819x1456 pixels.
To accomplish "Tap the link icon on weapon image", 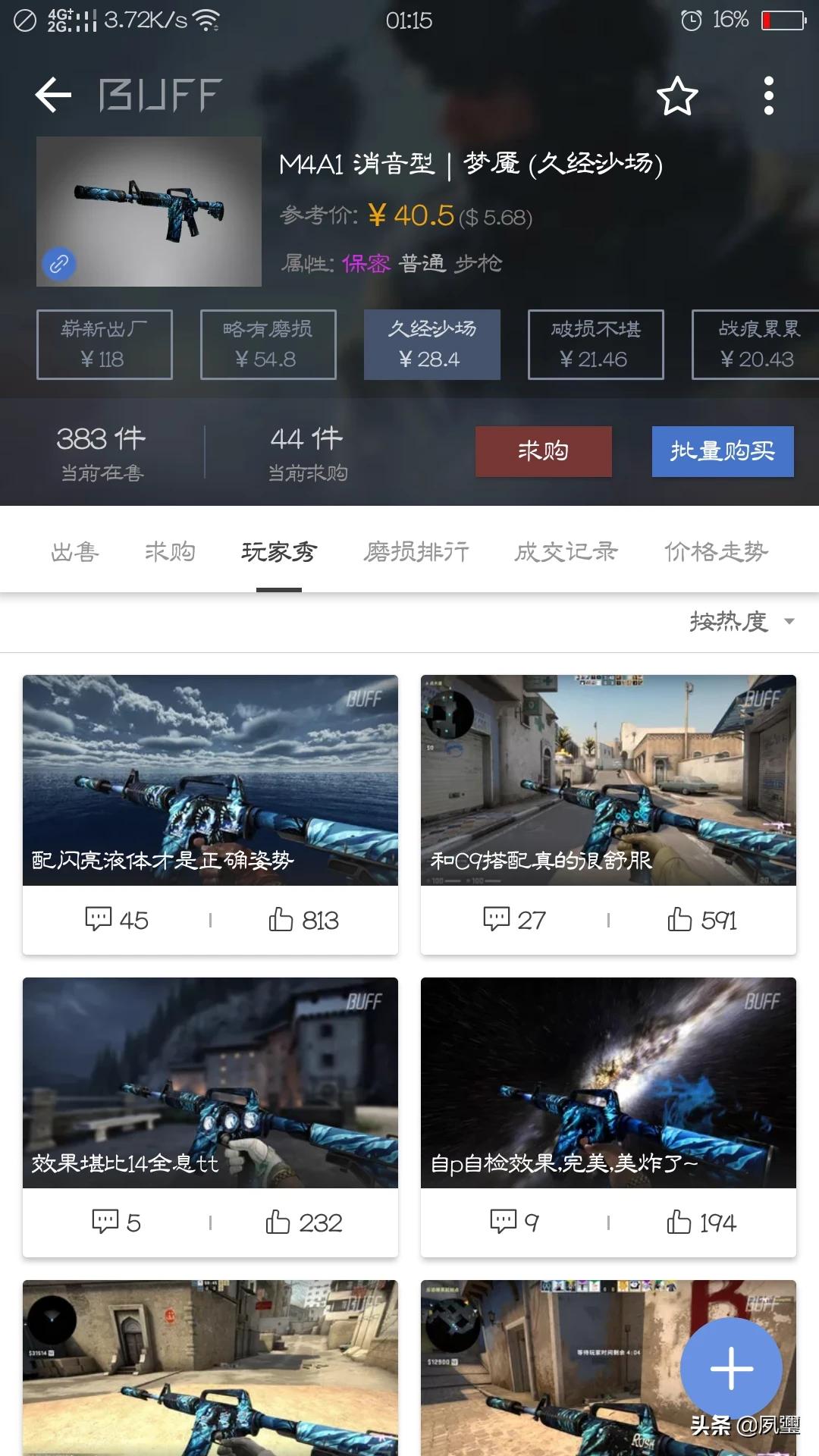I will tap(59, 264).
